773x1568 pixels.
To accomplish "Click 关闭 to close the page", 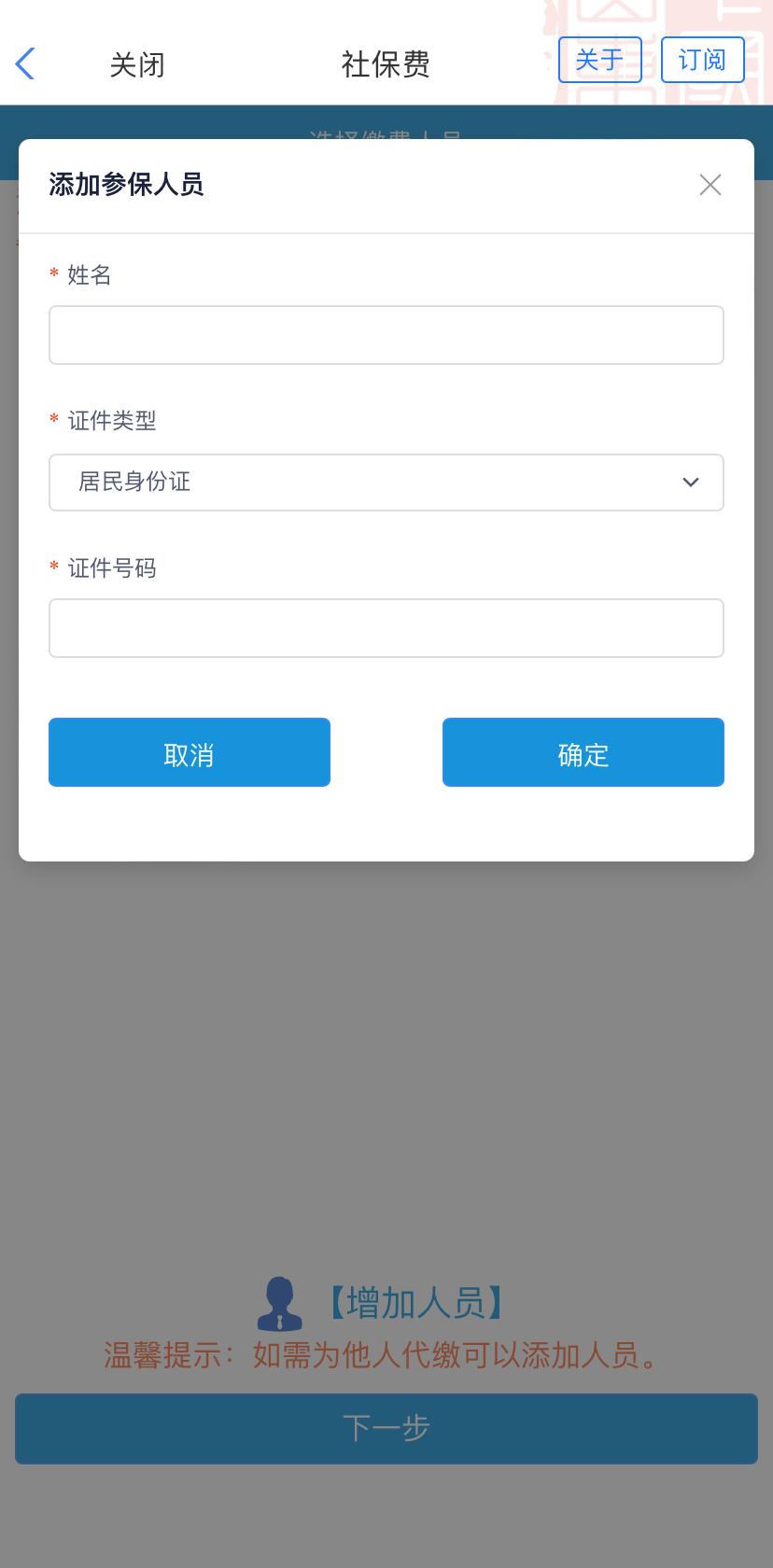I will 137,63.
